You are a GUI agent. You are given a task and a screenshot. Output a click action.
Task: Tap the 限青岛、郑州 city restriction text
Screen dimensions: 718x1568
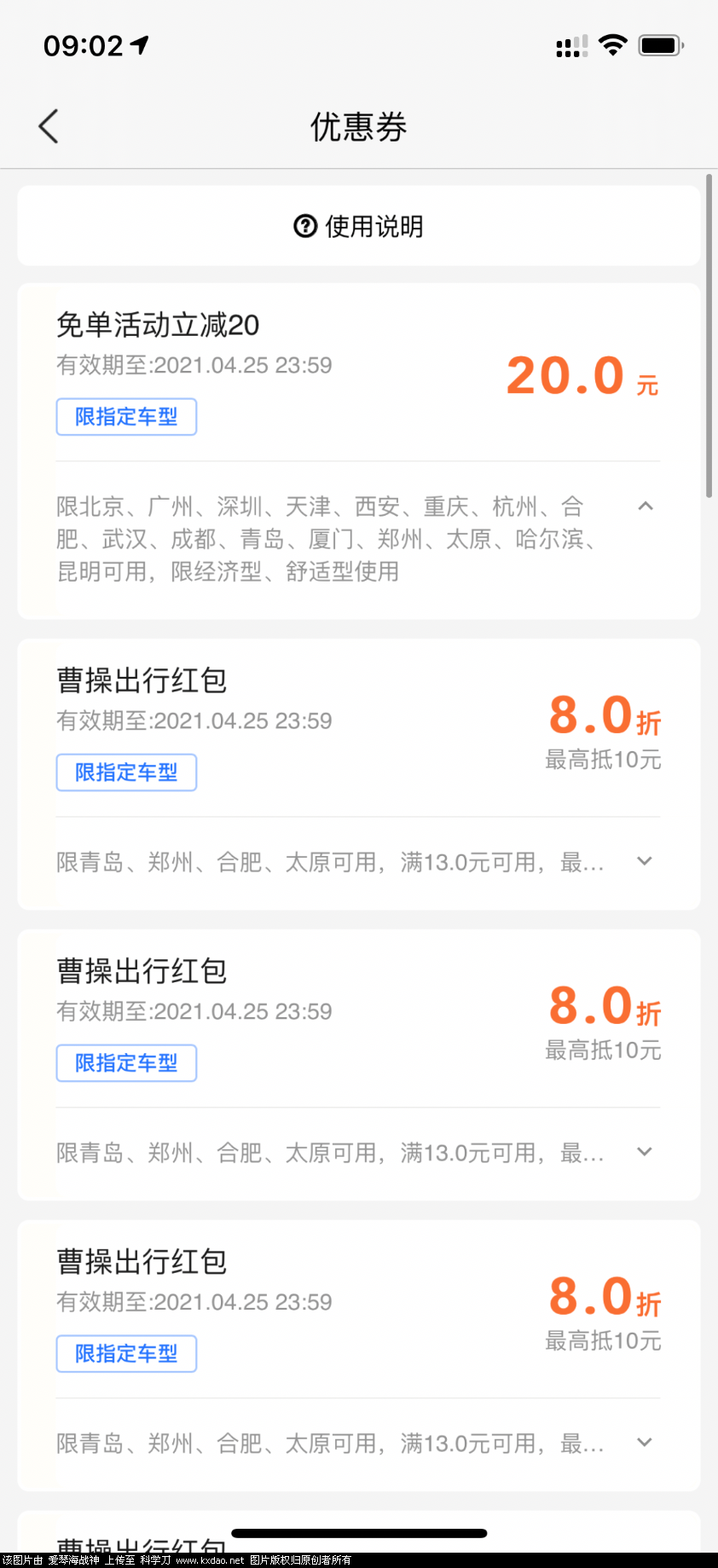pyautogui.click(x=324, y=862)
